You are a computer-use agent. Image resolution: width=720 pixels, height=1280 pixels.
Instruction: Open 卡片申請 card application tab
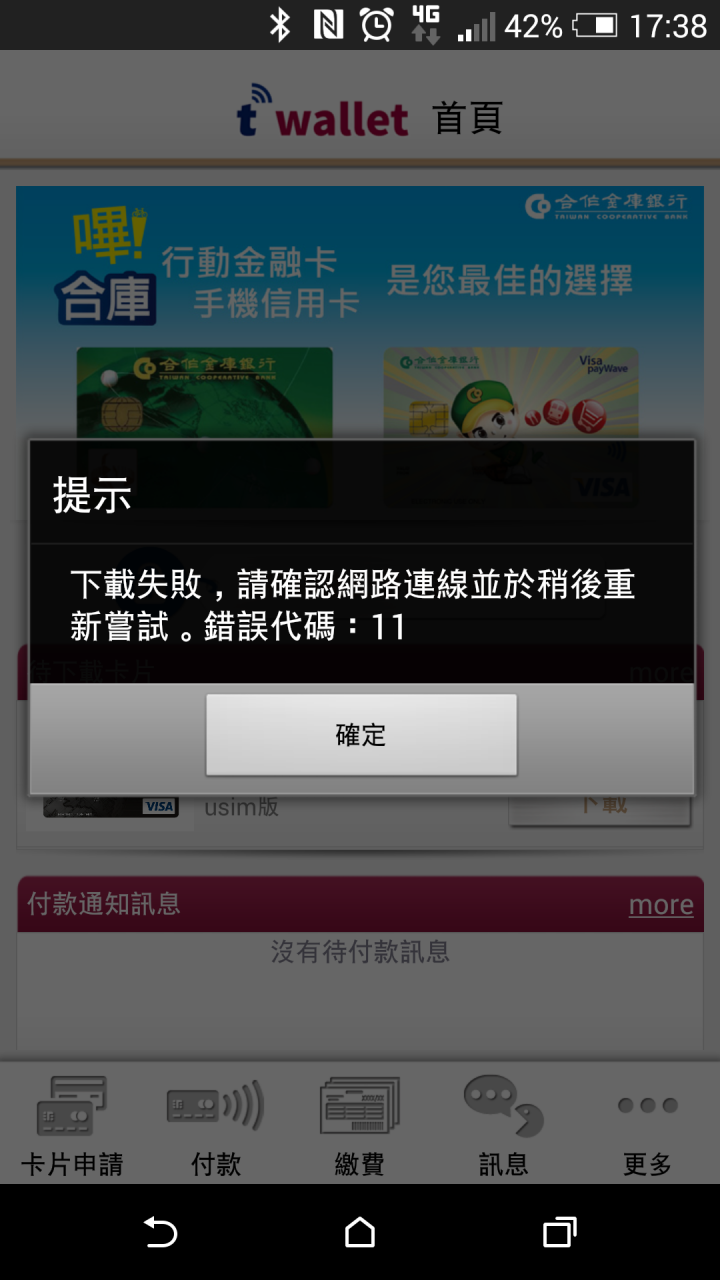(72, 1124)
